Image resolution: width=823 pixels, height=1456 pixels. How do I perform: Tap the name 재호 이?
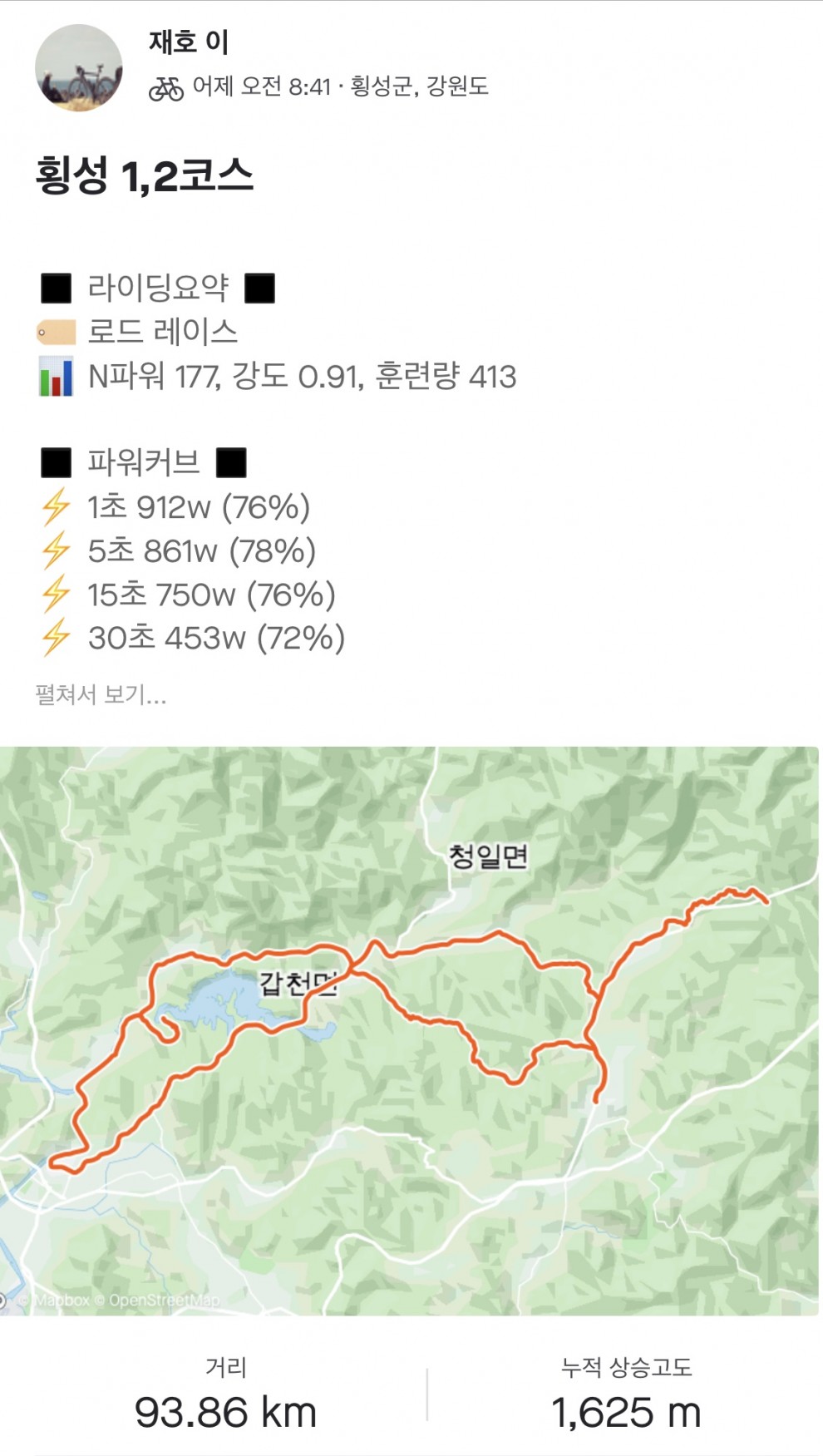pos(189,42)
